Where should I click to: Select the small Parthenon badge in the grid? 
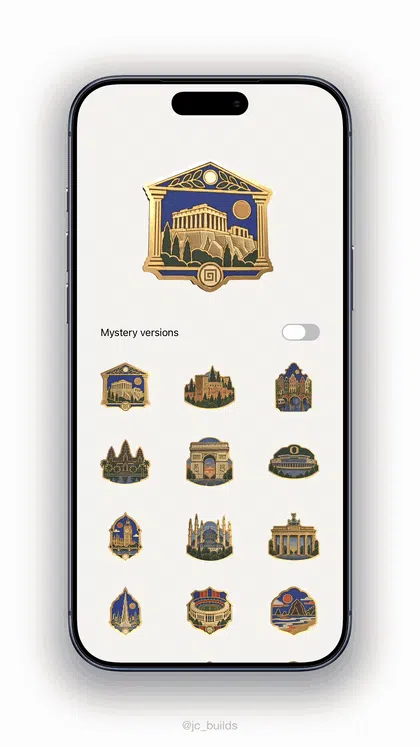(125, 386)
